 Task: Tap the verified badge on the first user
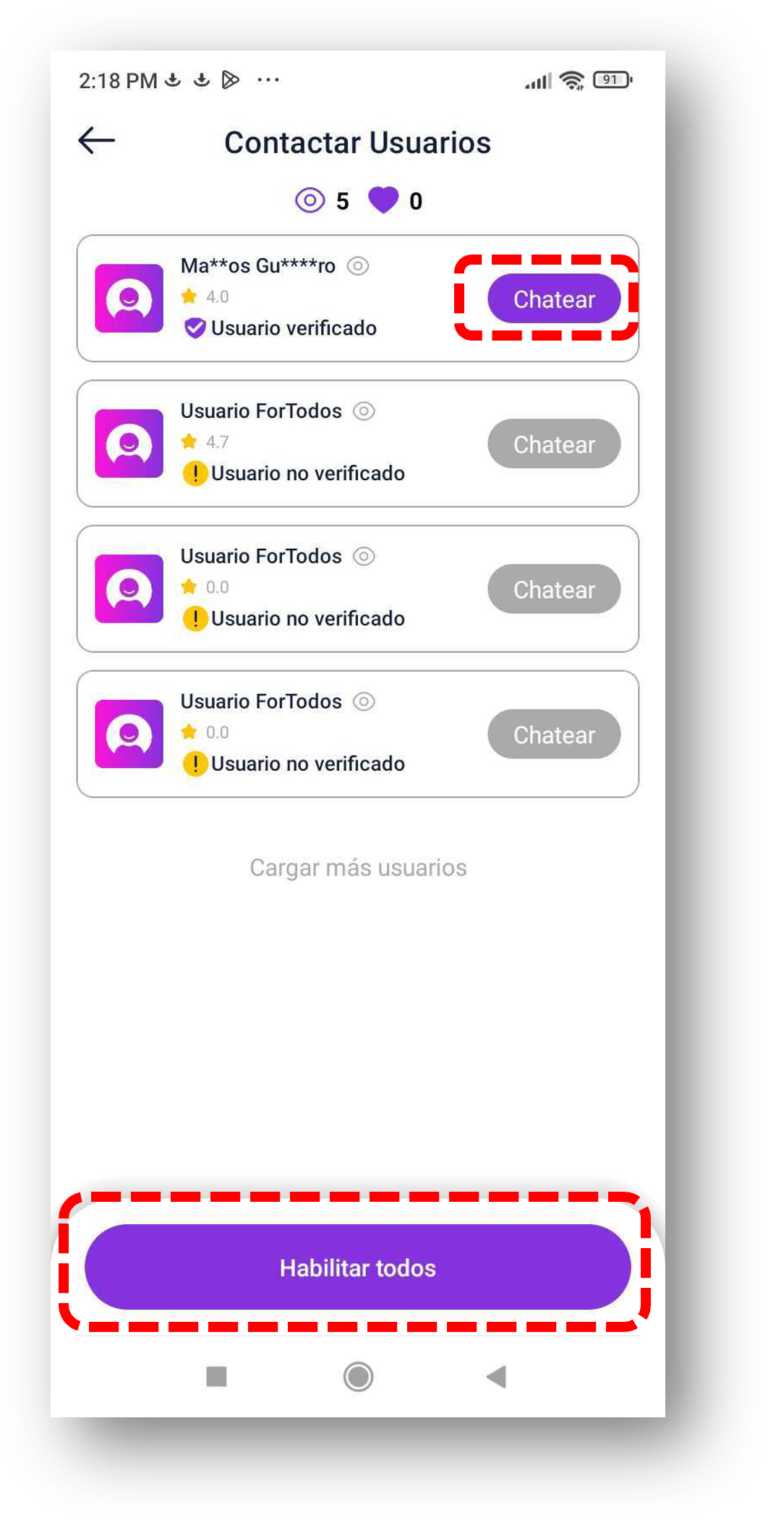[194, 328]
